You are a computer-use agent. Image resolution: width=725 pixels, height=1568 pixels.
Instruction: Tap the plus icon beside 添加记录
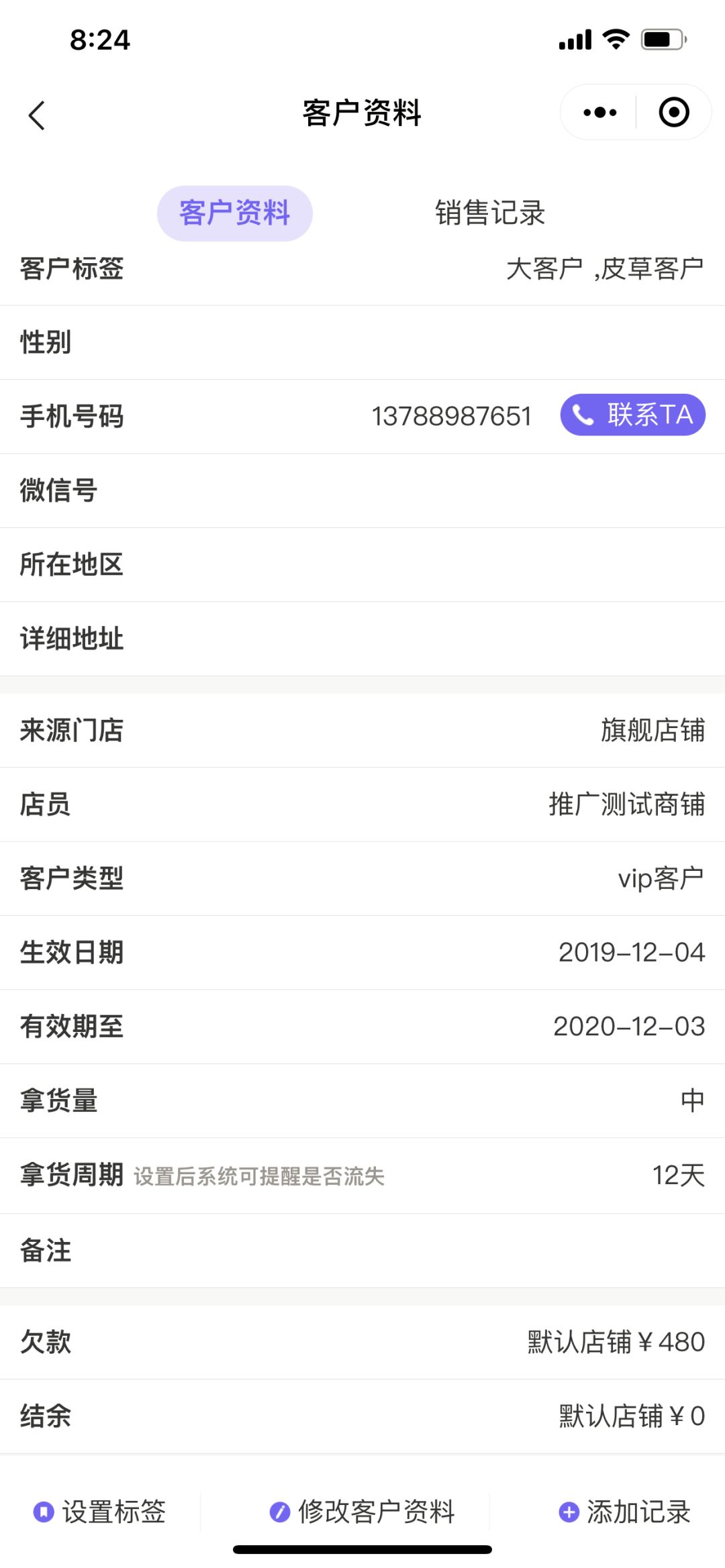[568, 1512]
